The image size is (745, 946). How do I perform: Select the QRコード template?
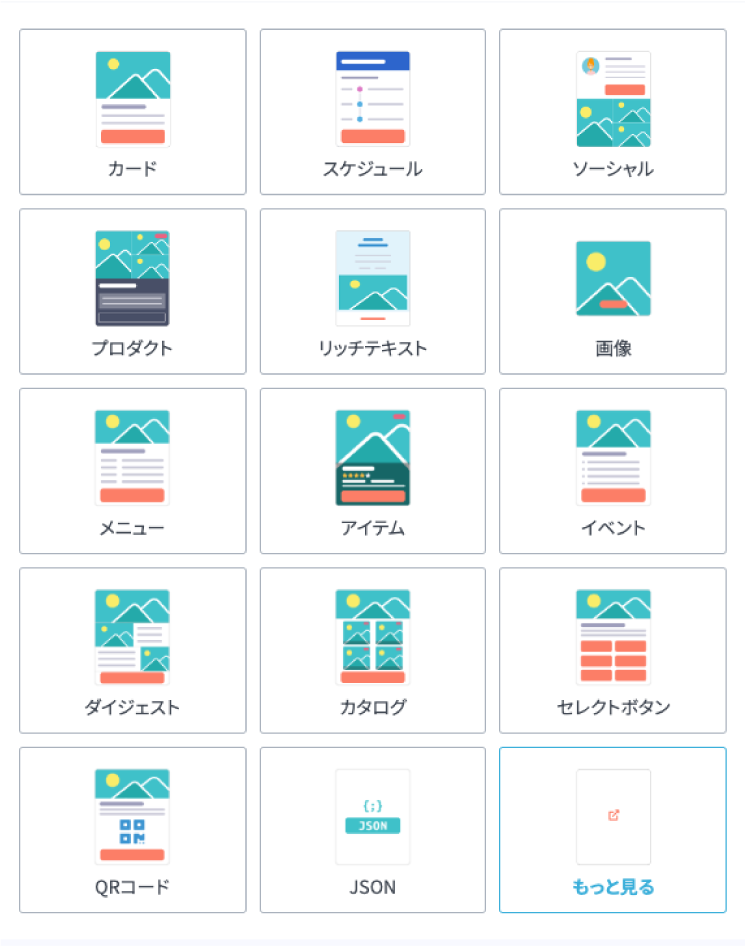tap(132, 830)
